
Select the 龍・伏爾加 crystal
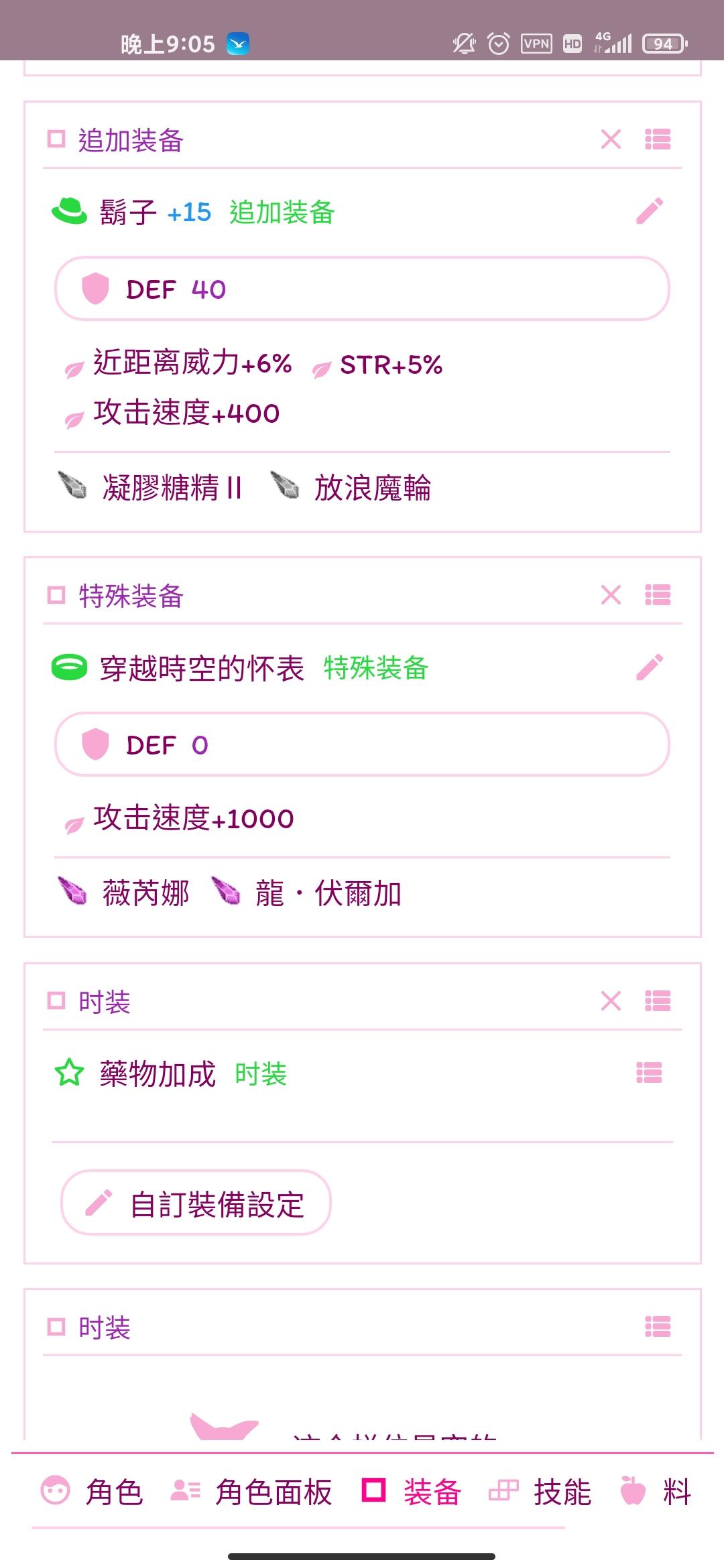point(307,893)
